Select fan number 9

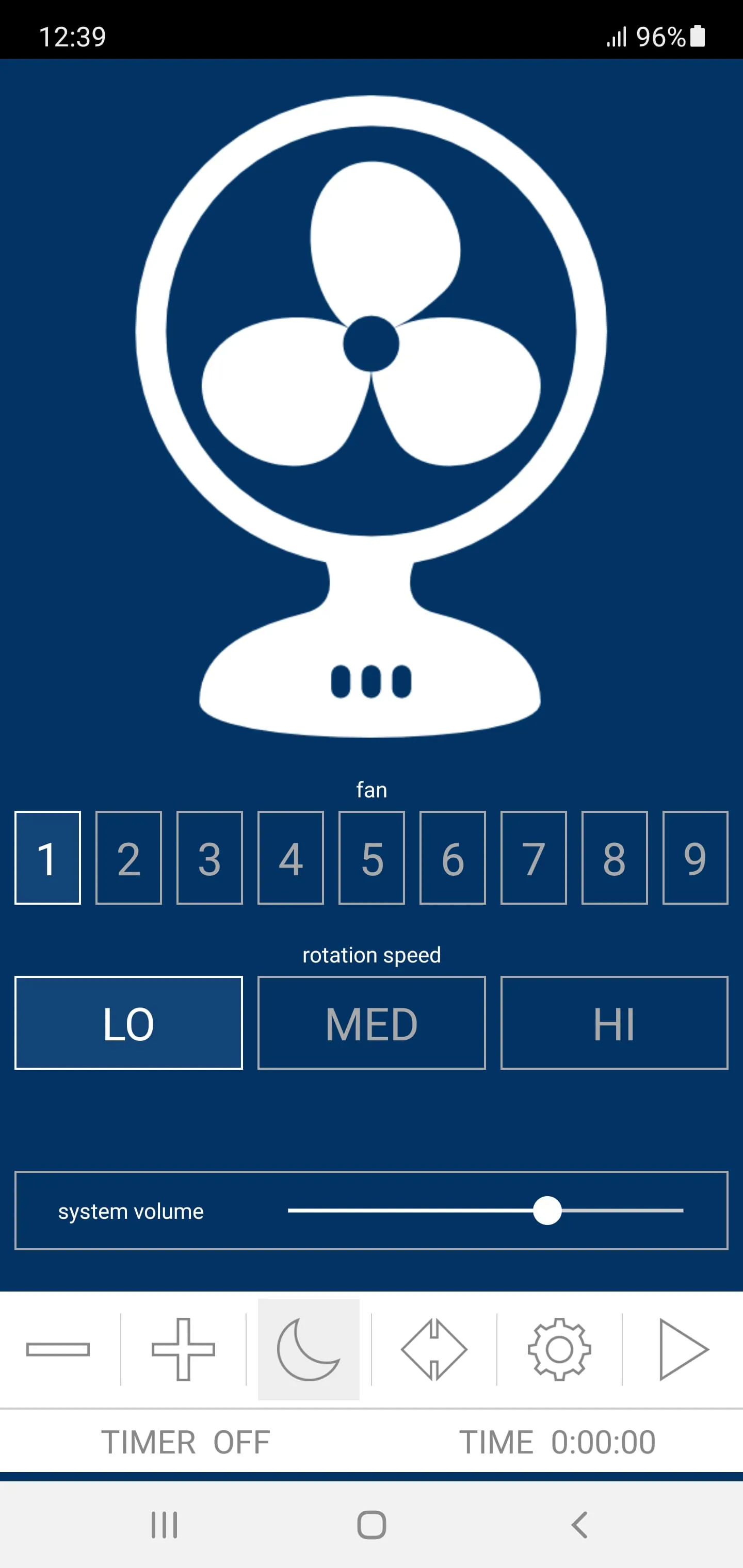[695, 858]
